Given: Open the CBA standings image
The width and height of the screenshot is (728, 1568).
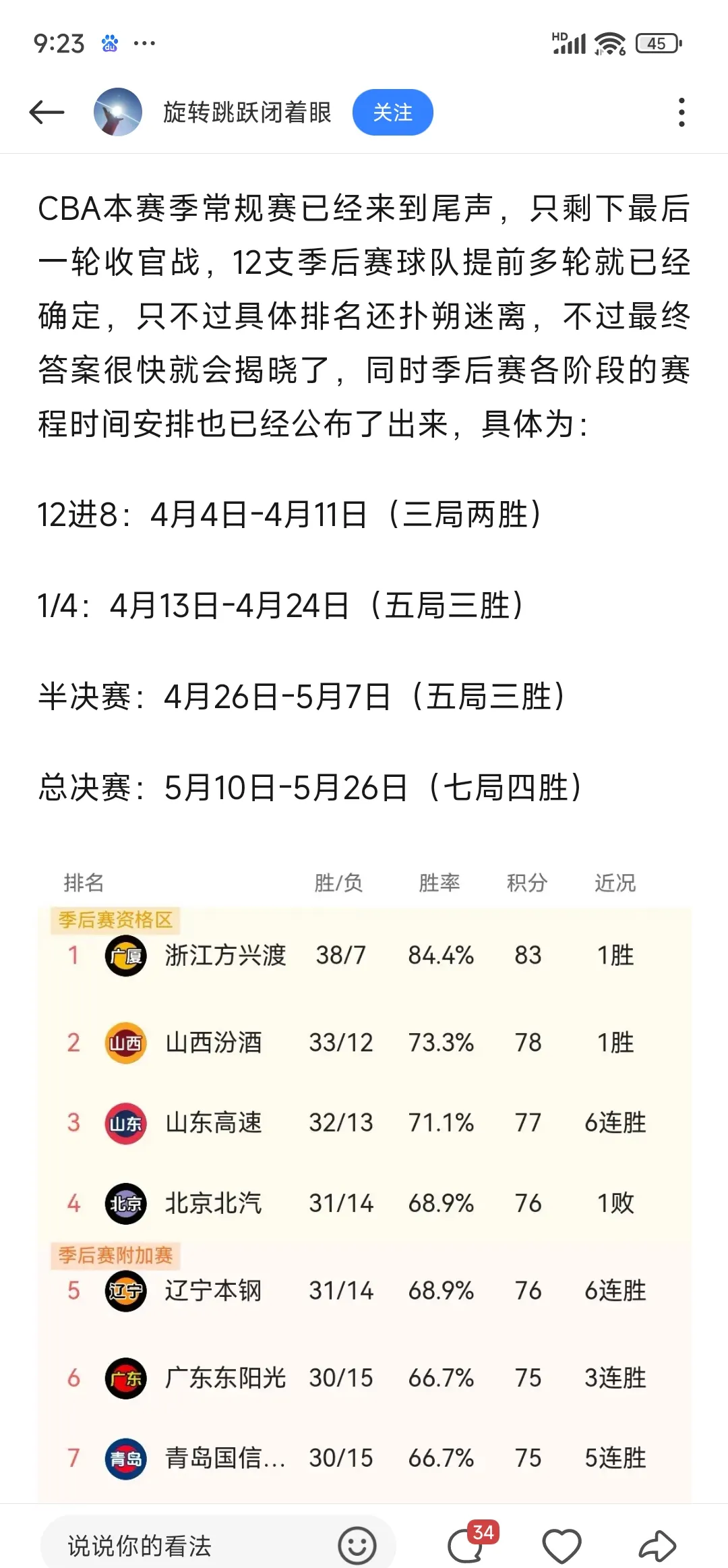Looking at the screenshot, I should (x=364, y=1180).
